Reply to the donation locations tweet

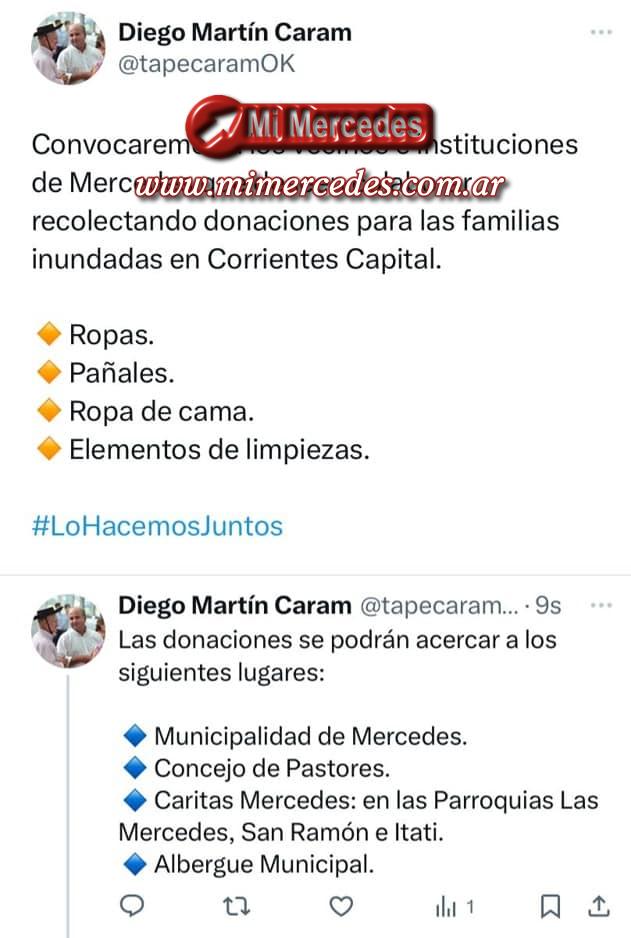(132, 906)
